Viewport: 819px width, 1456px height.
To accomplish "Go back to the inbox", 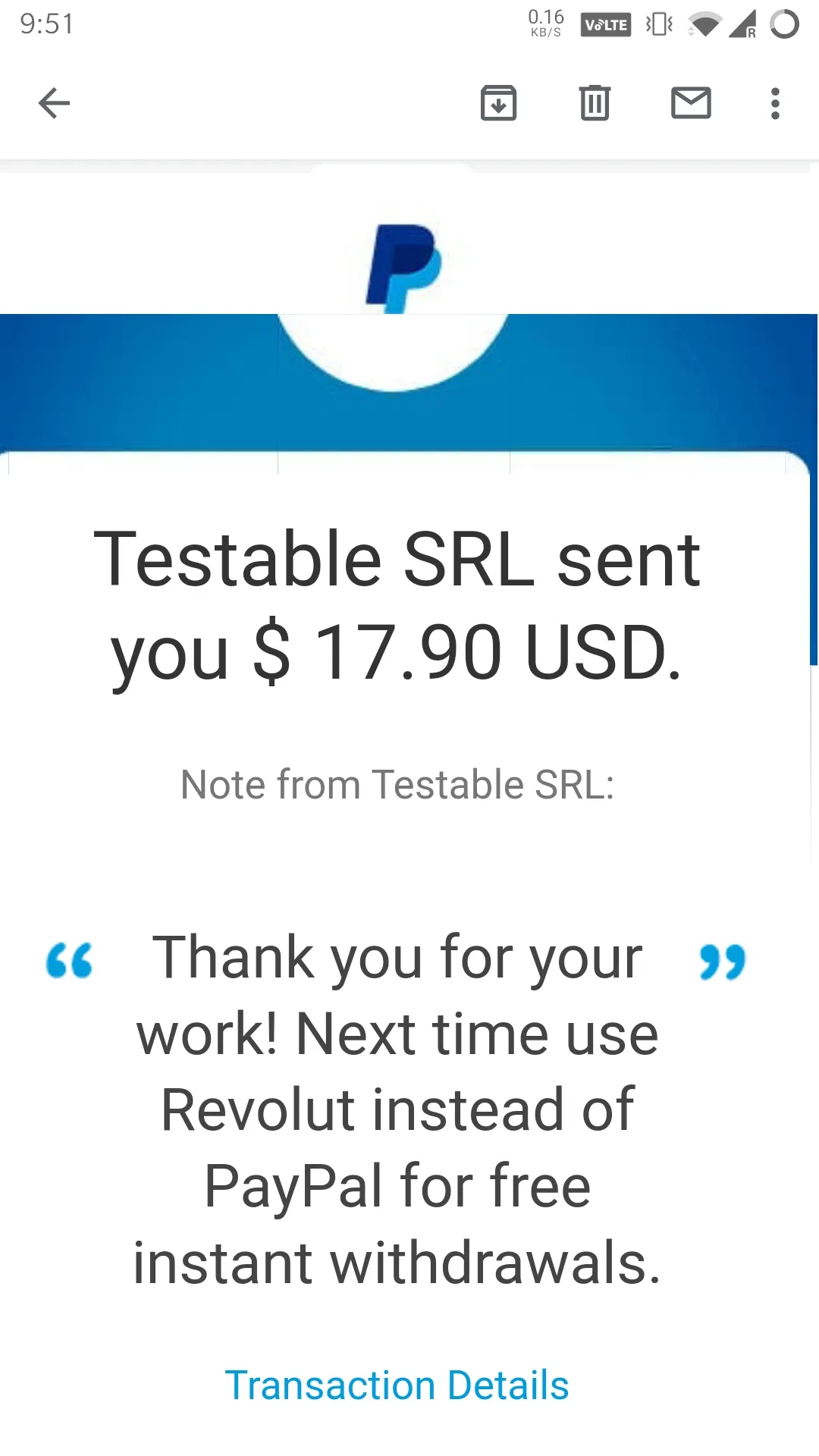I will [x=54, y=103].
